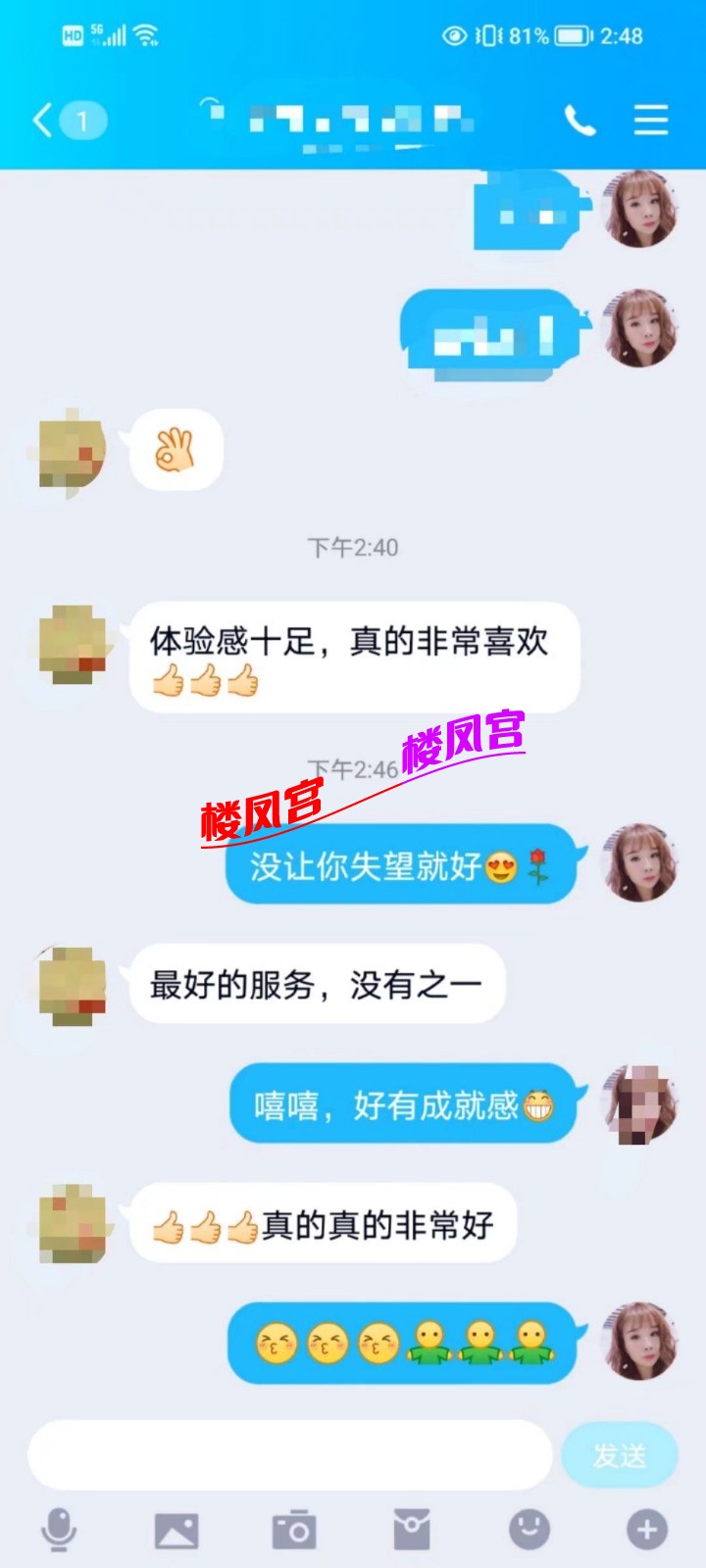
Task: Open the sender's avatar beside 没让你失望就好
Action: (x=641, y=863)
